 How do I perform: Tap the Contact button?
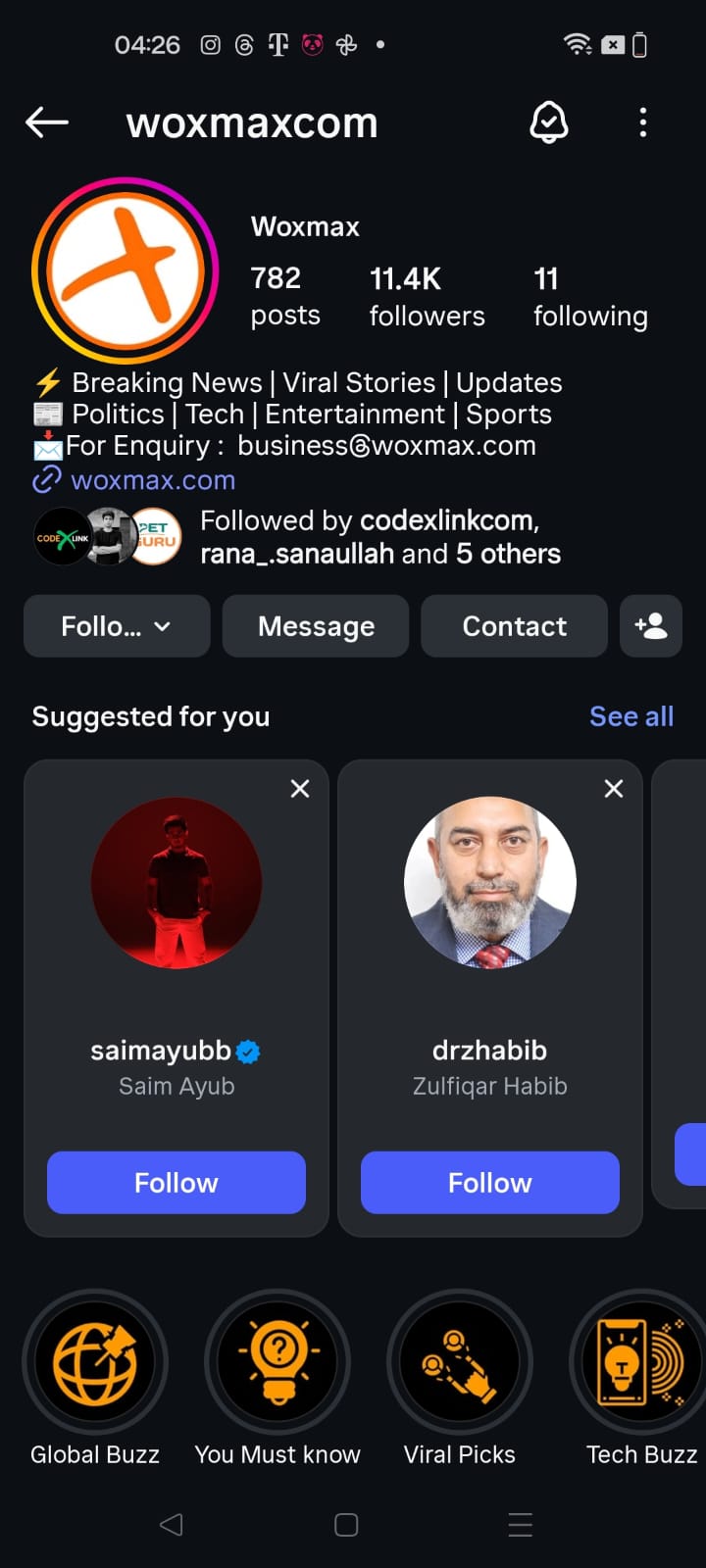(514, 626)
